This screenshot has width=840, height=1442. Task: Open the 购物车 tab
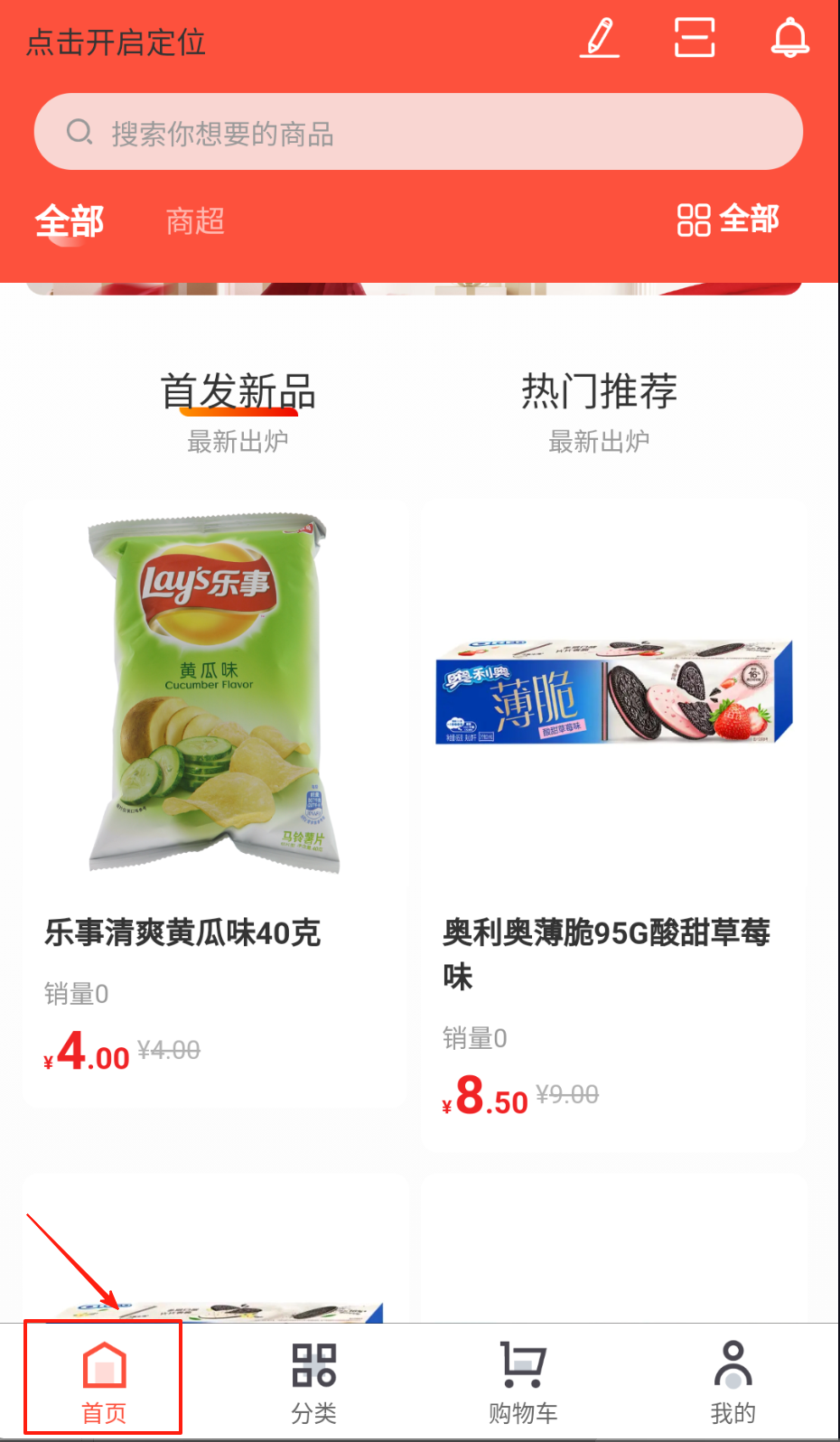523,1382
